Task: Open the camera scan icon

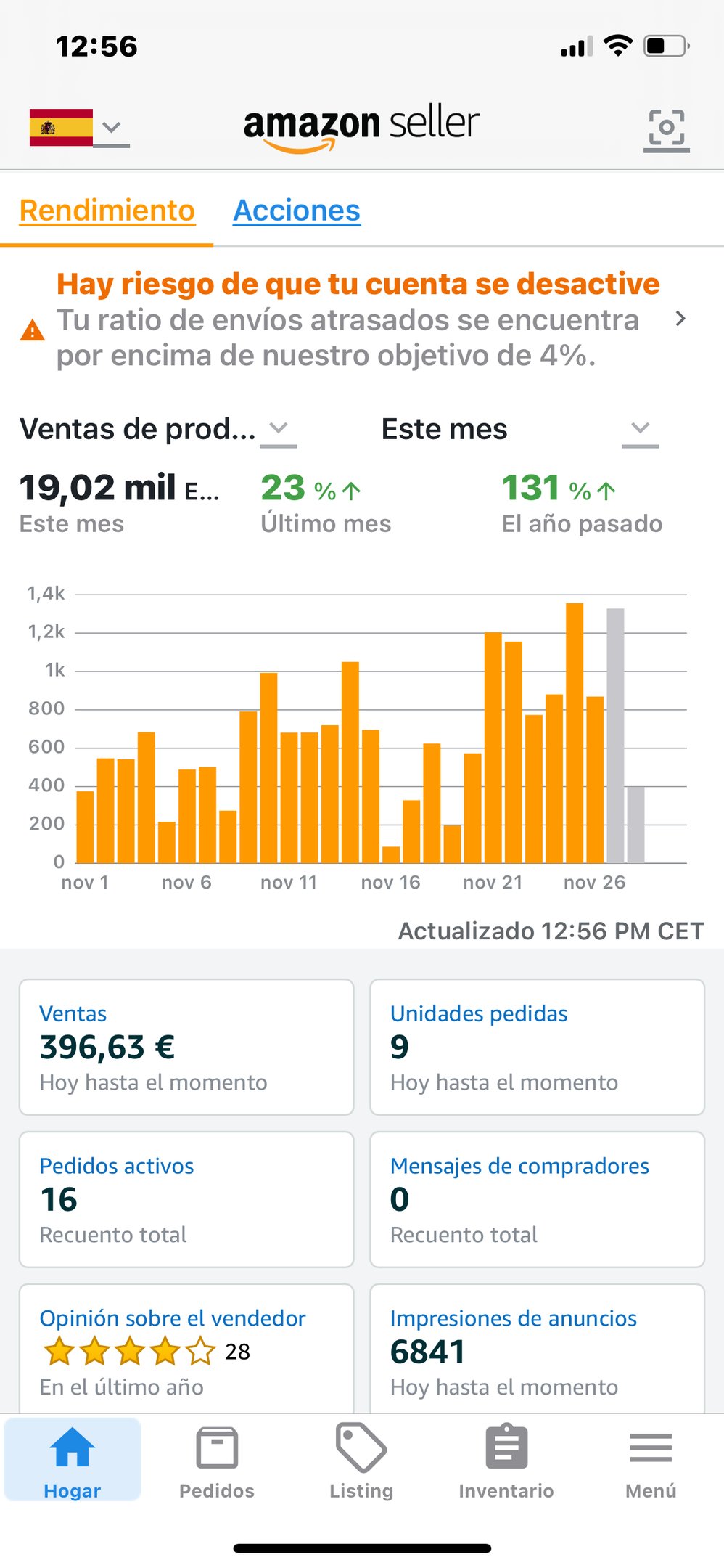Action: point(666,129)
